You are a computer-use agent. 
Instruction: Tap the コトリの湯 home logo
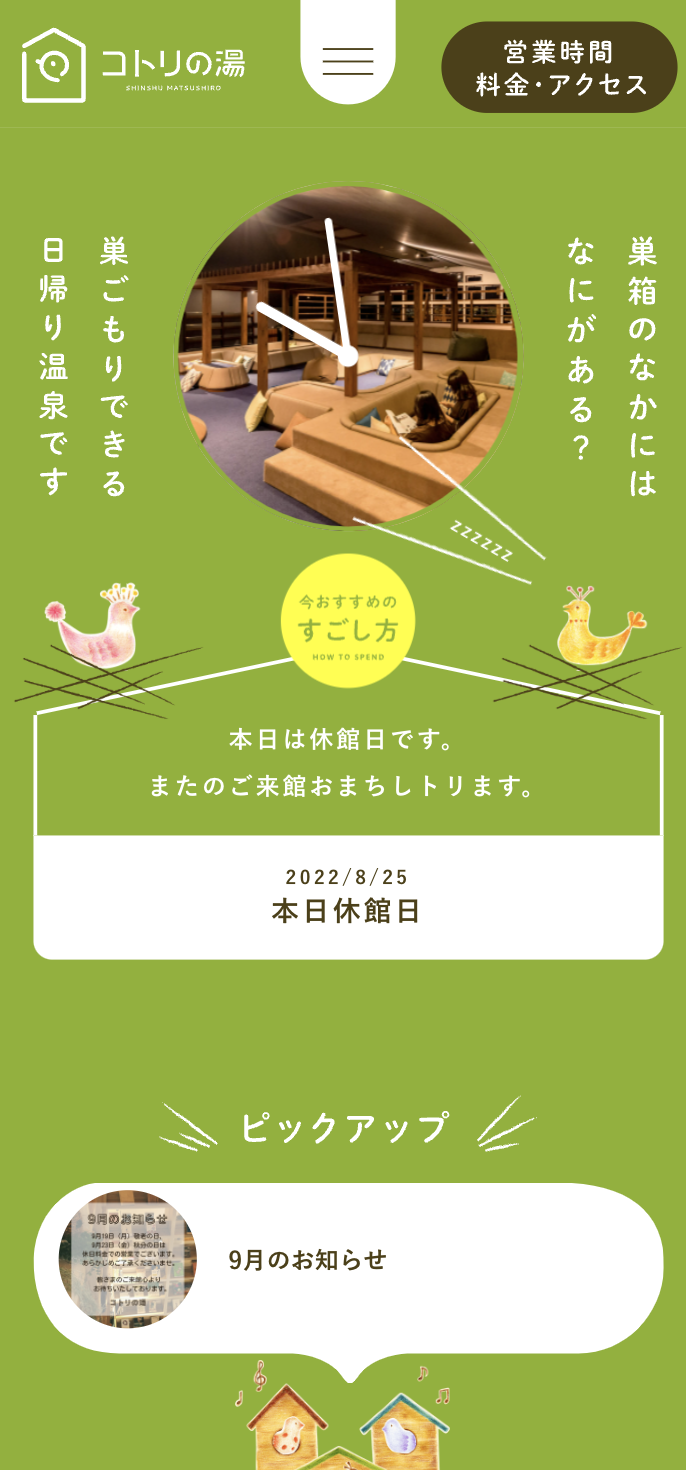click(133, 66)
